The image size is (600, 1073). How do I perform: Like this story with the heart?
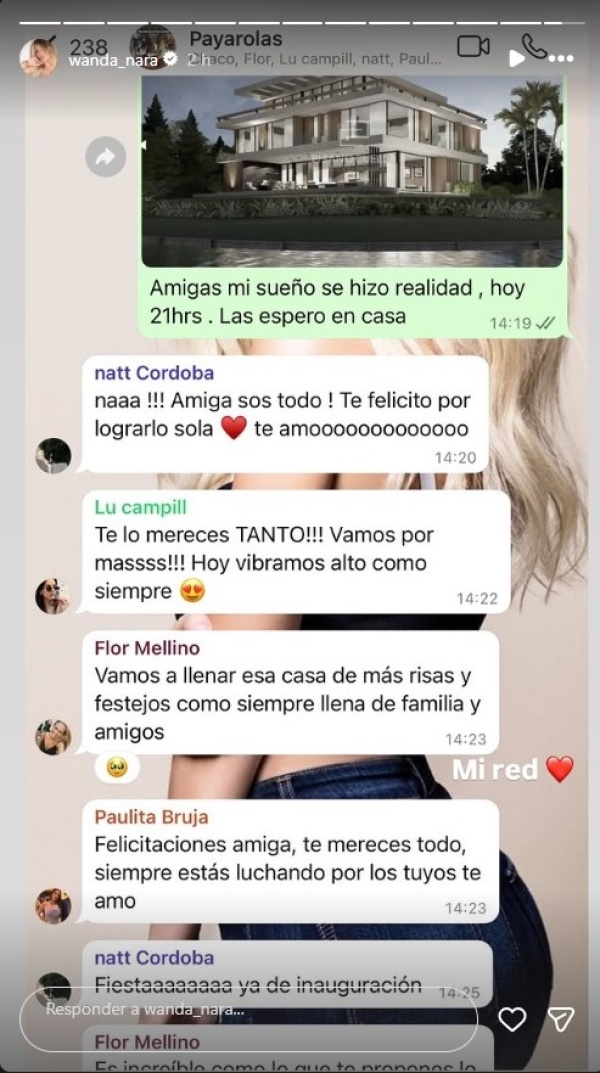click(x=512, y=1019)
